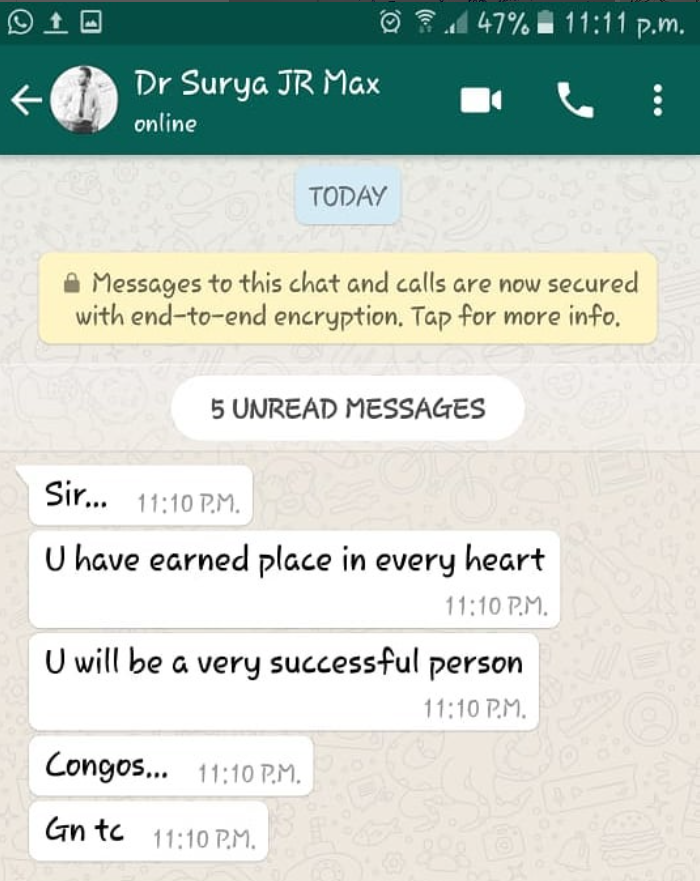The image size is (700, 881).
Task: Open the overflow menu
Action: click(657, 99)
